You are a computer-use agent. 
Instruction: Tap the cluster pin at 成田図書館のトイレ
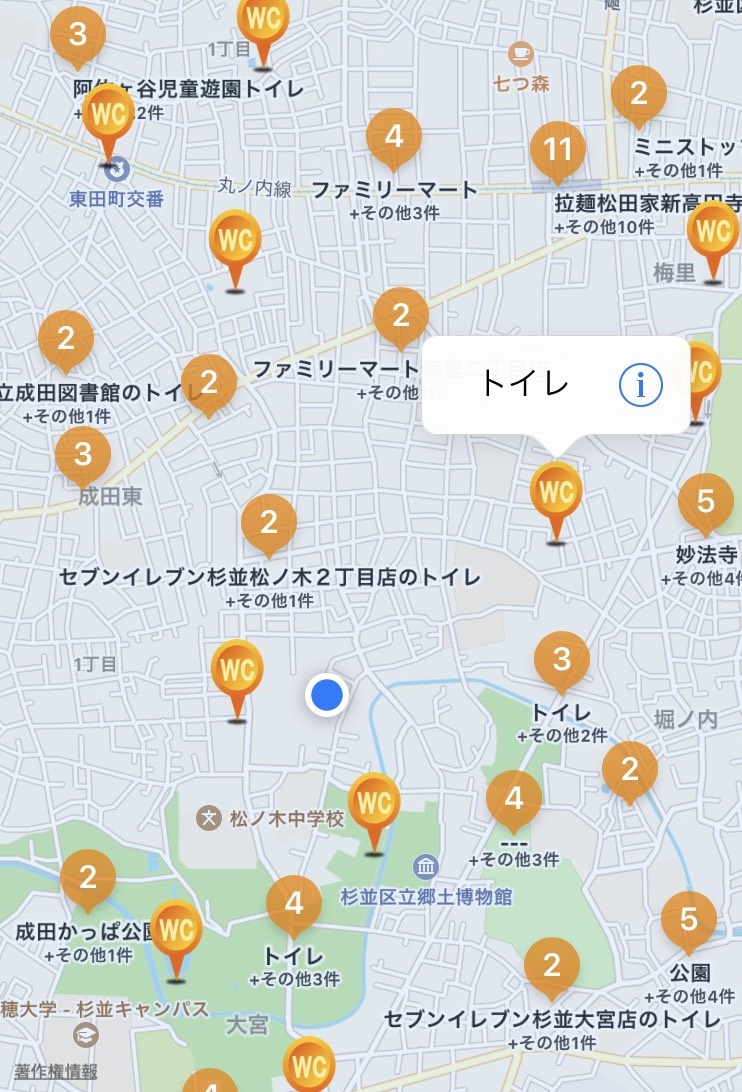point(66,340)
